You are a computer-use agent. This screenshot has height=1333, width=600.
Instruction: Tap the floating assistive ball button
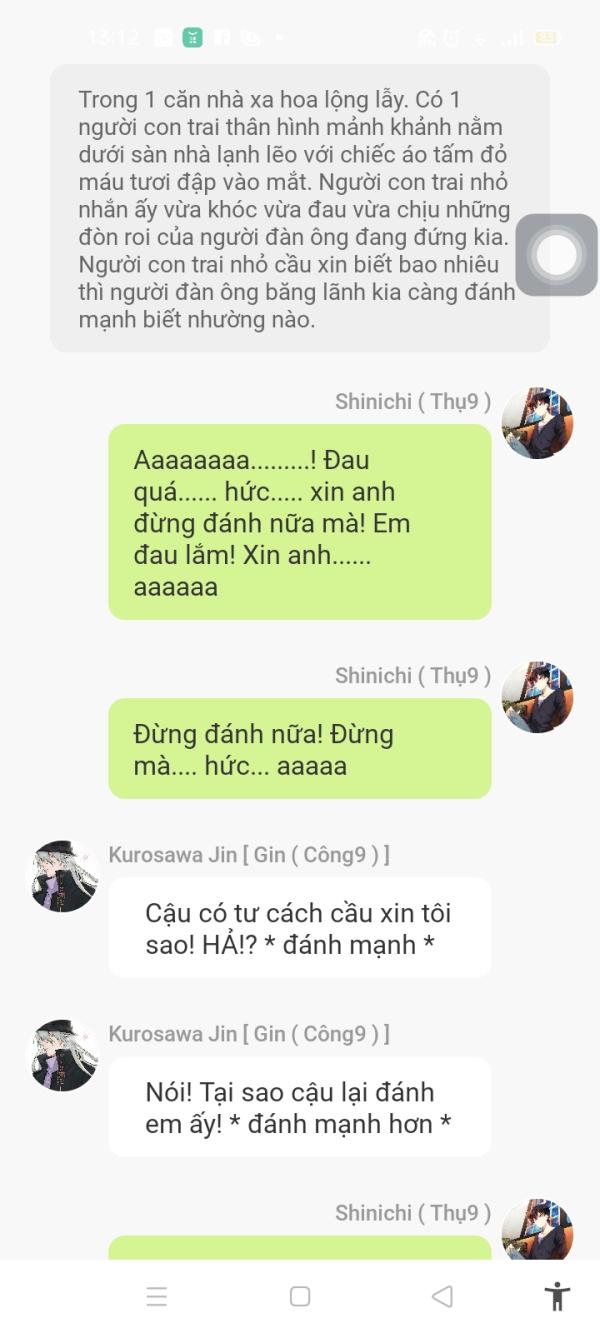557,255
